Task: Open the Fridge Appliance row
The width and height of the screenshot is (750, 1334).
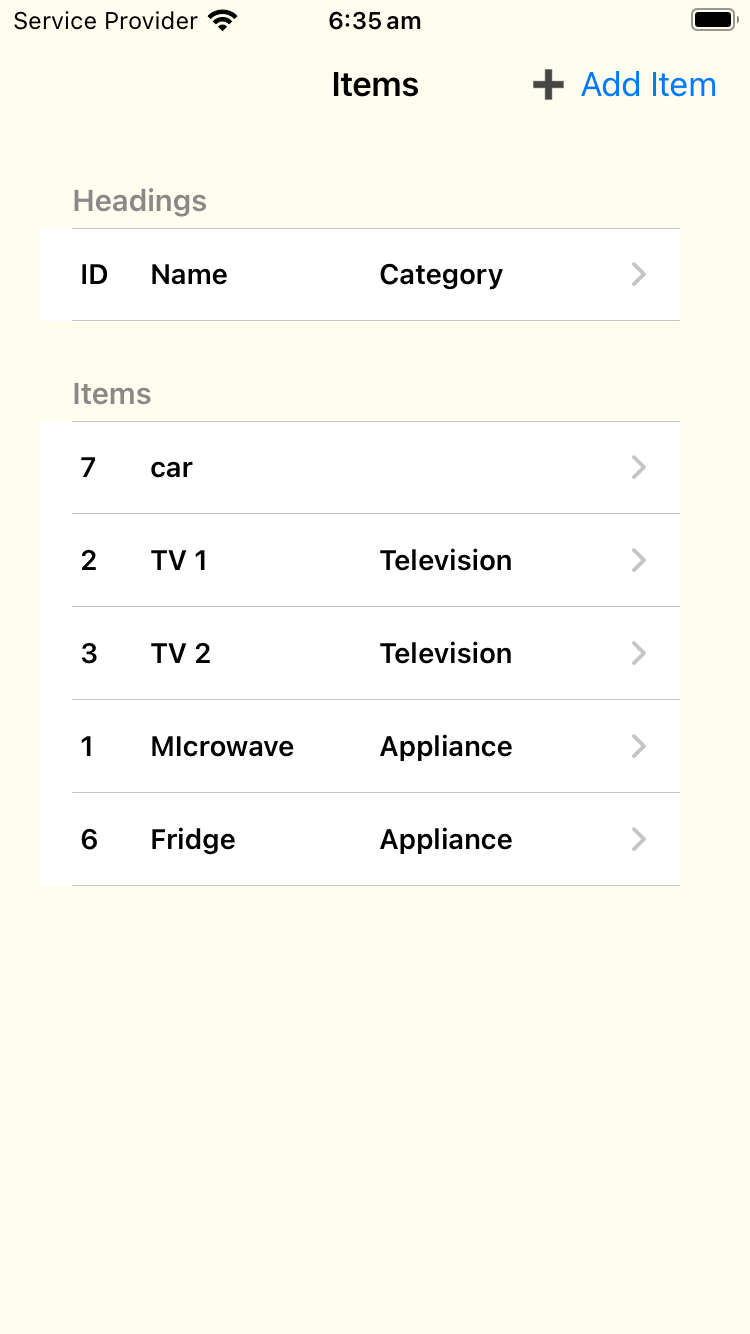Action: 360,840
